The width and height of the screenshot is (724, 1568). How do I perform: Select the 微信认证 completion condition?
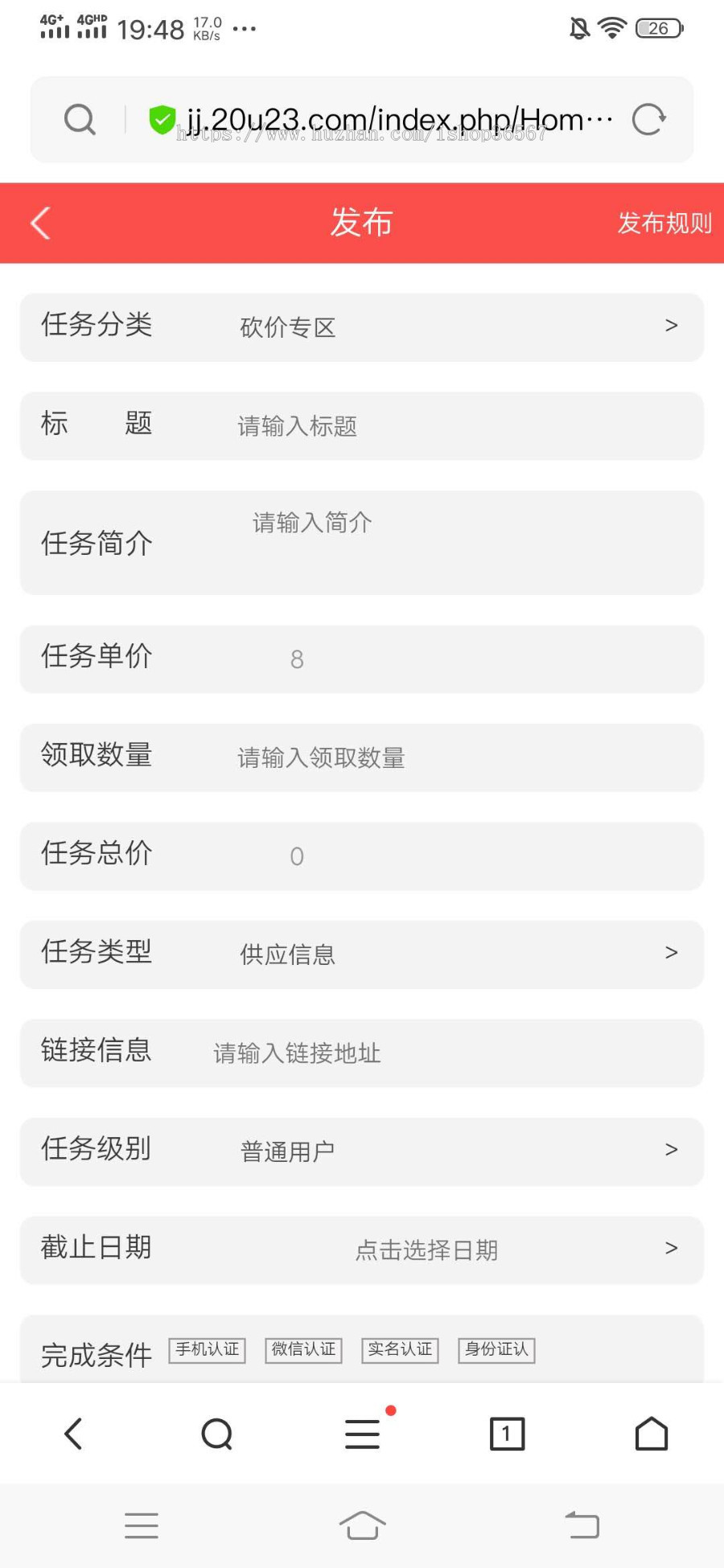[x=302, y=1350]
